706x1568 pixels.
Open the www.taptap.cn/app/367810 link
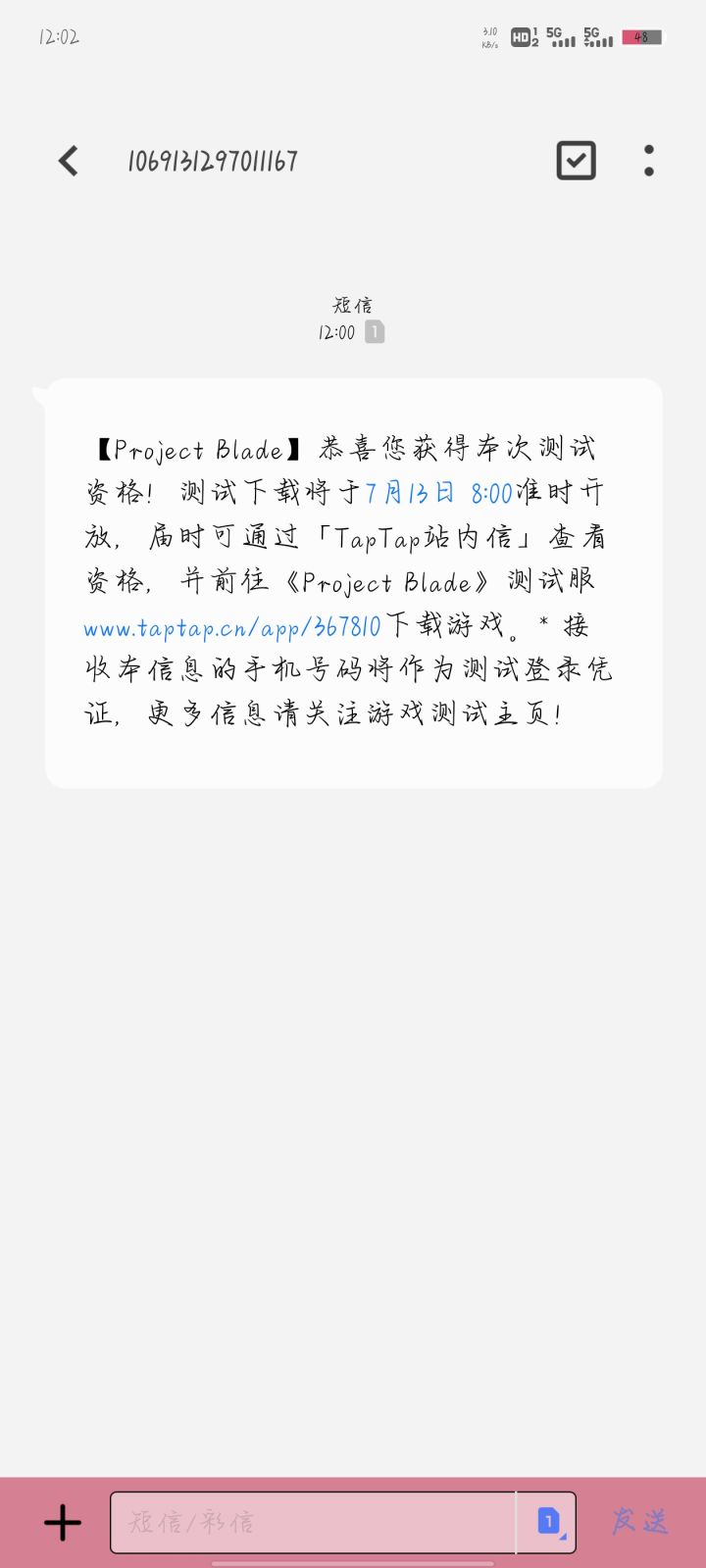click(232, 626)
